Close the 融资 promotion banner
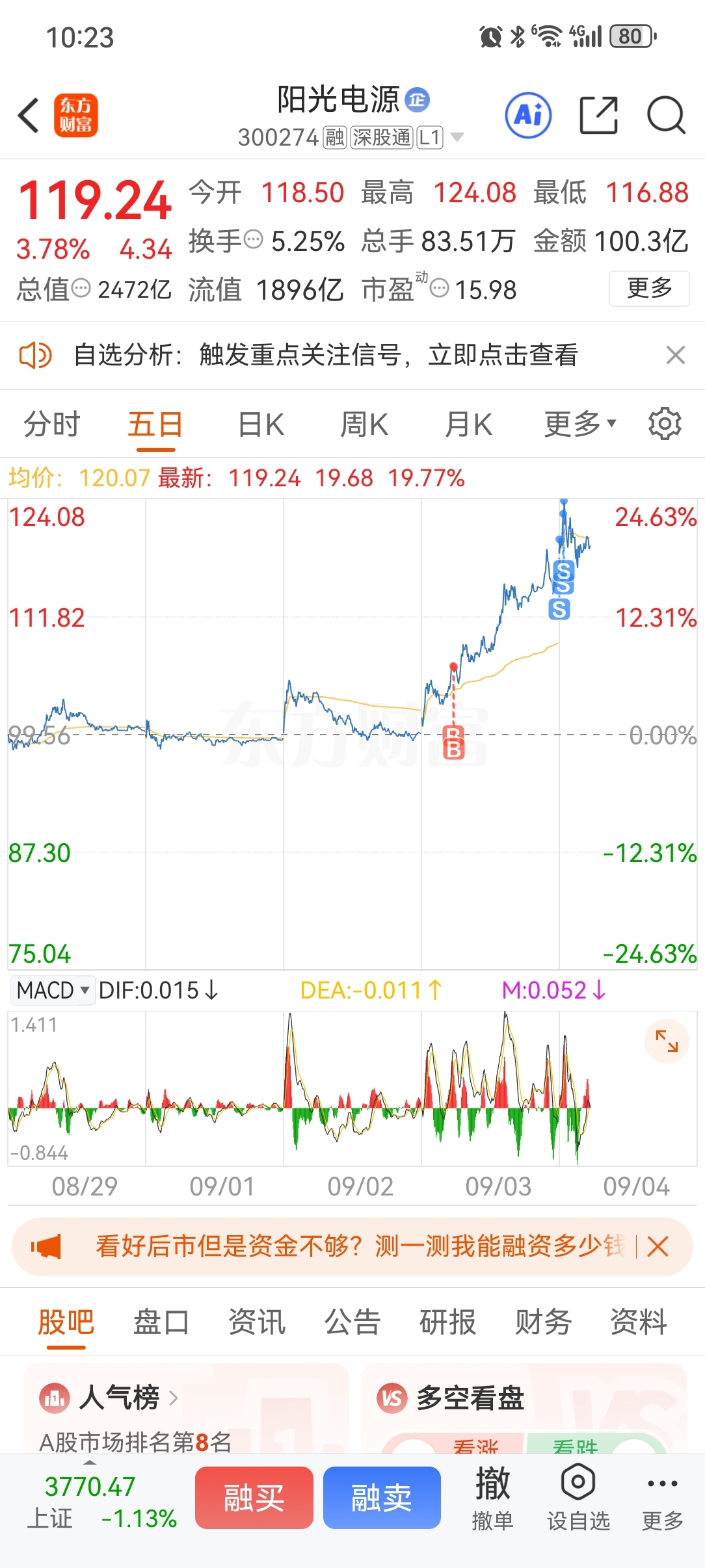705x1568 pixels. 658,1246
